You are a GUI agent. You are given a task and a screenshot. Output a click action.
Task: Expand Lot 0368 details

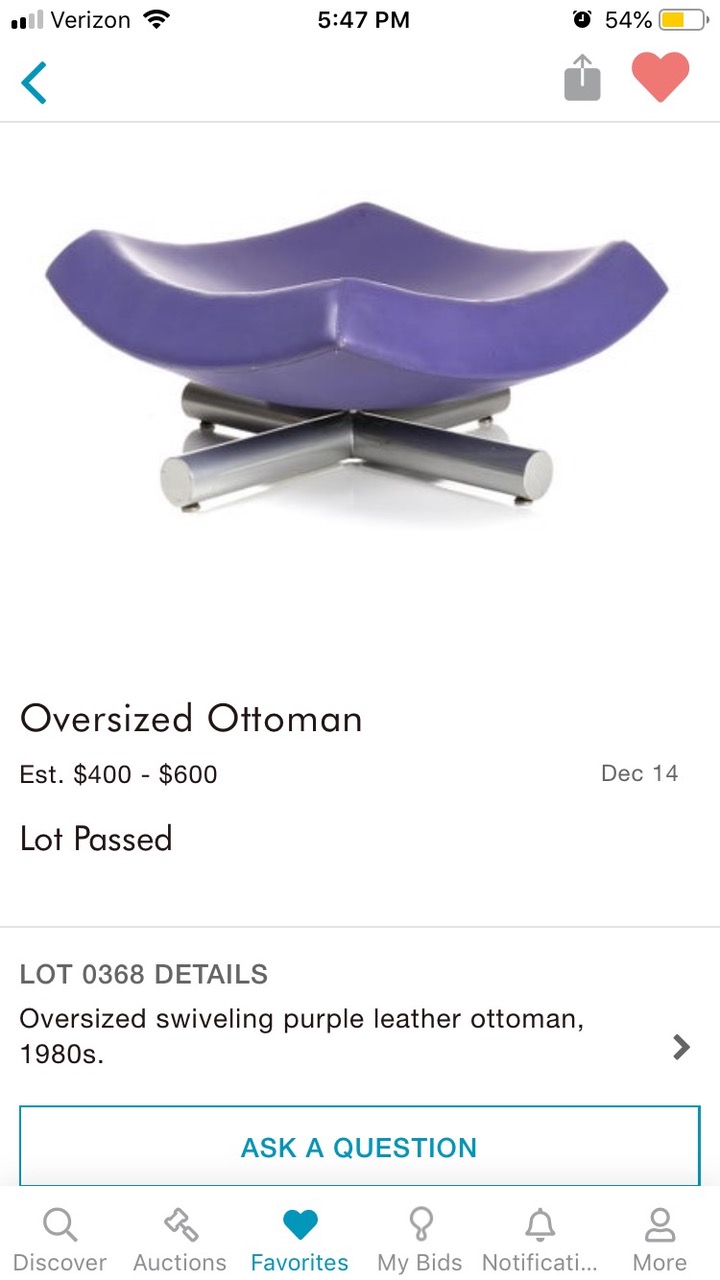click(680, 1047)
